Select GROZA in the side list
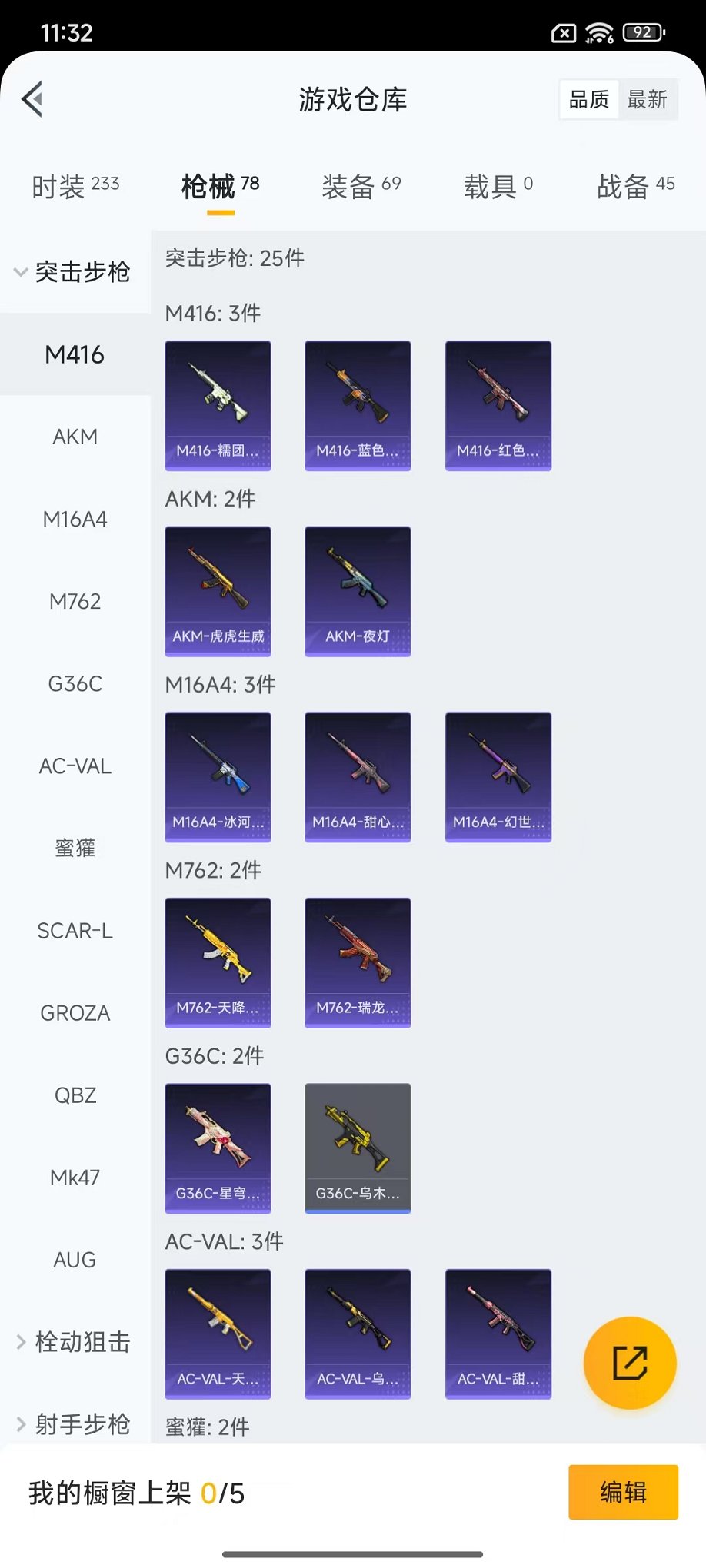This screenshot has width=706, height=1568. coord(75,1013)
